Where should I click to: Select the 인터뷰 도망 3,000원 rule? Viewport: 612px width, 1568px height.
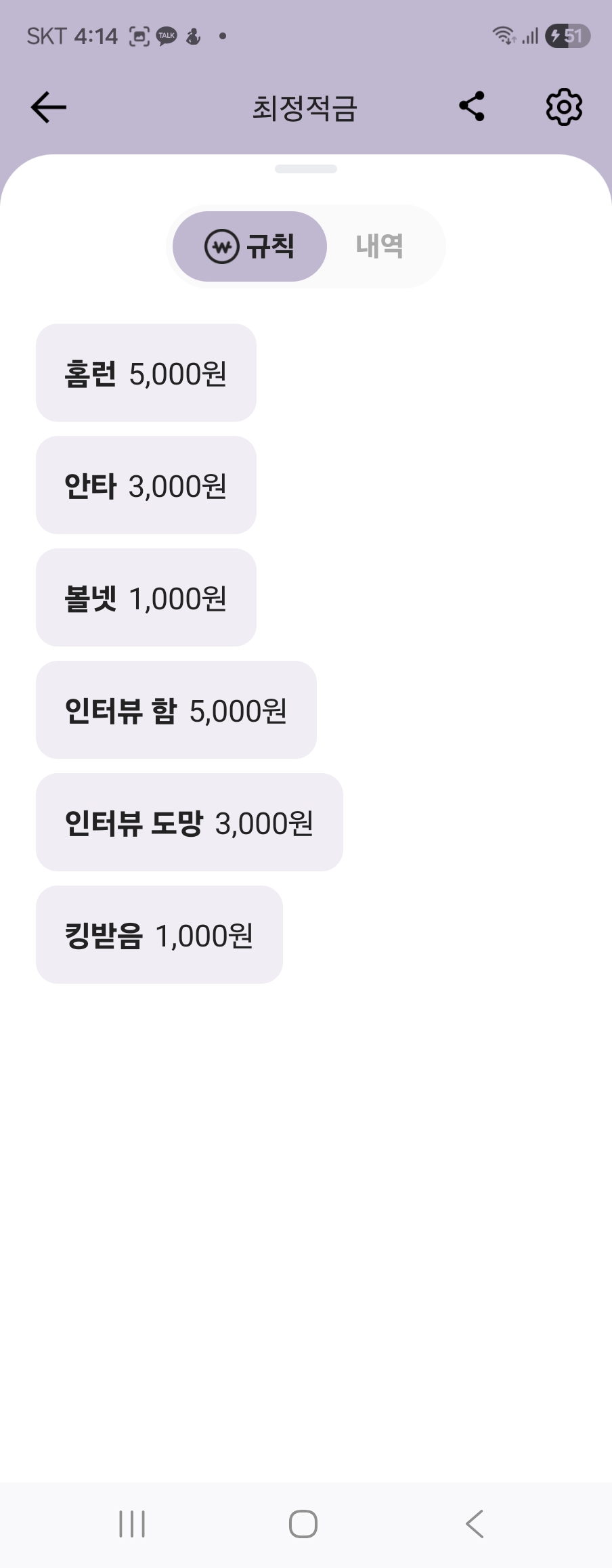point(190,823)
